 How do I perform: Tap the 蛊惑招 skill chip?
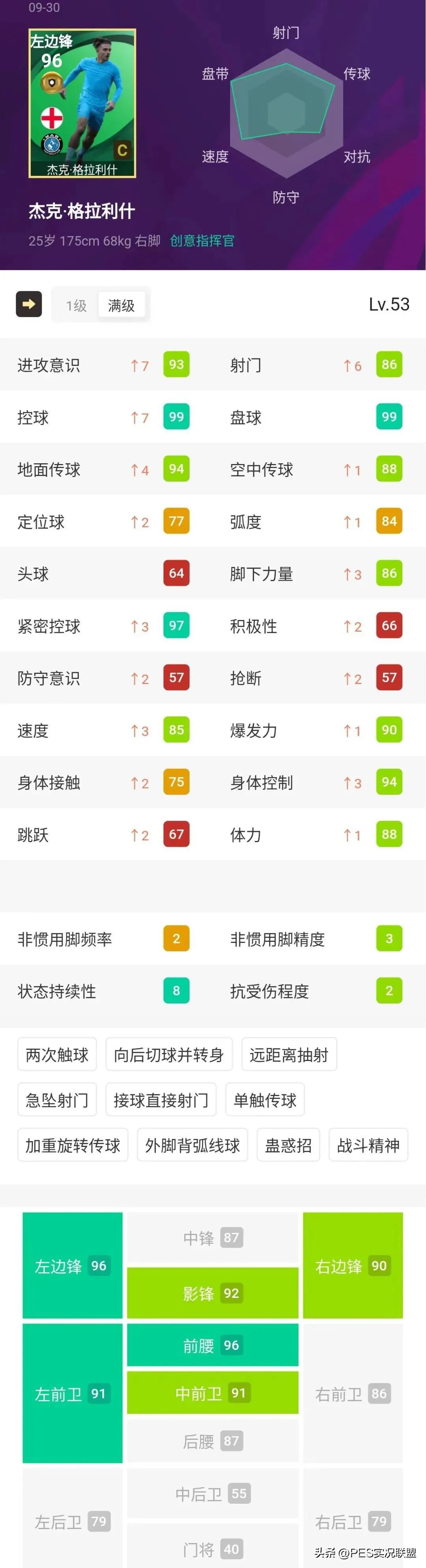288,1146
